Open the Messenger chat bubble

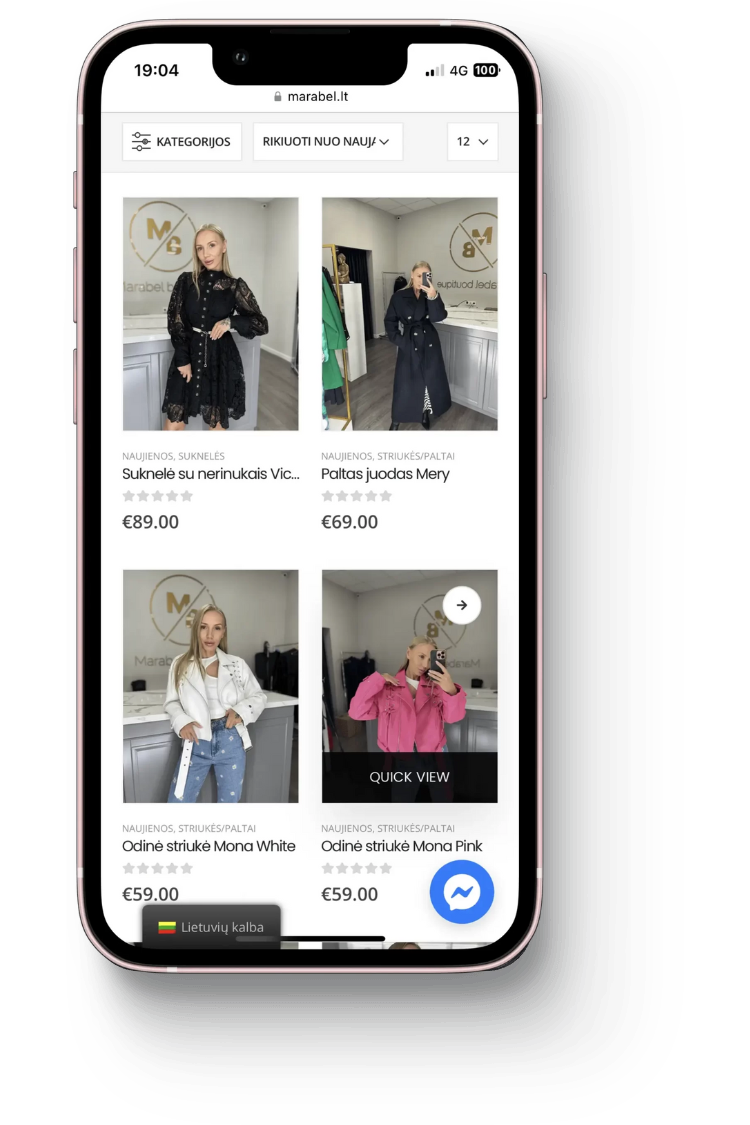point(462,891)
